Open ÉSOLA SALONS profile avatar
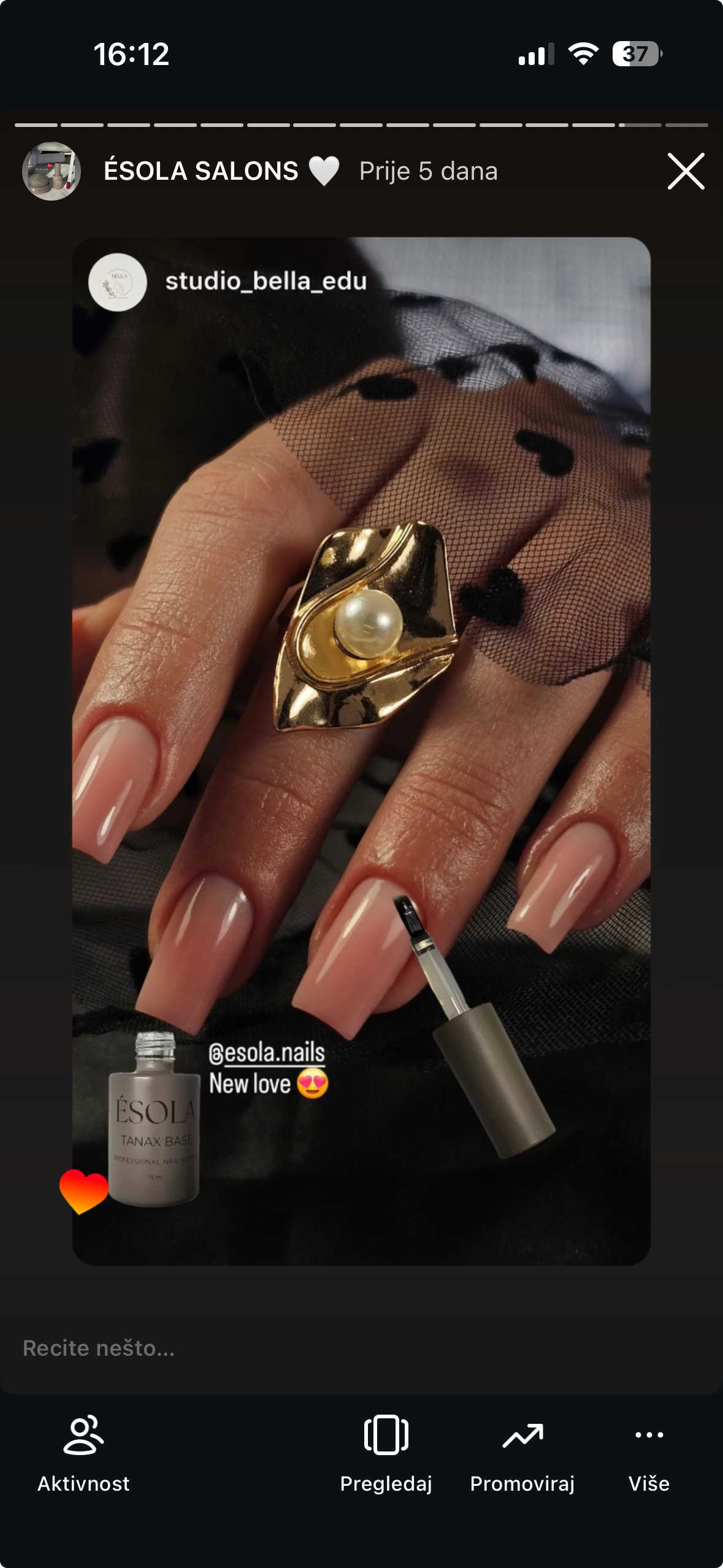 click(x=52, y=171)
